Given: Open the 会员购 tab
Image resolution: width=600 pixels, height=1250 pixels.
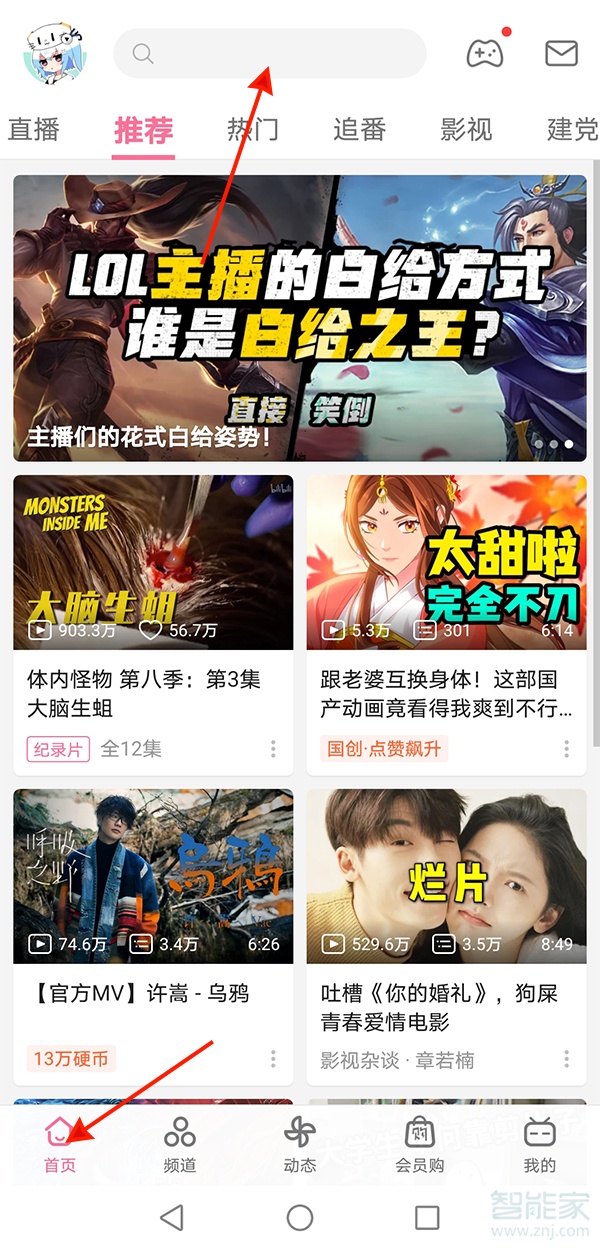Looking at the screenshot, I should (420, 1145).
